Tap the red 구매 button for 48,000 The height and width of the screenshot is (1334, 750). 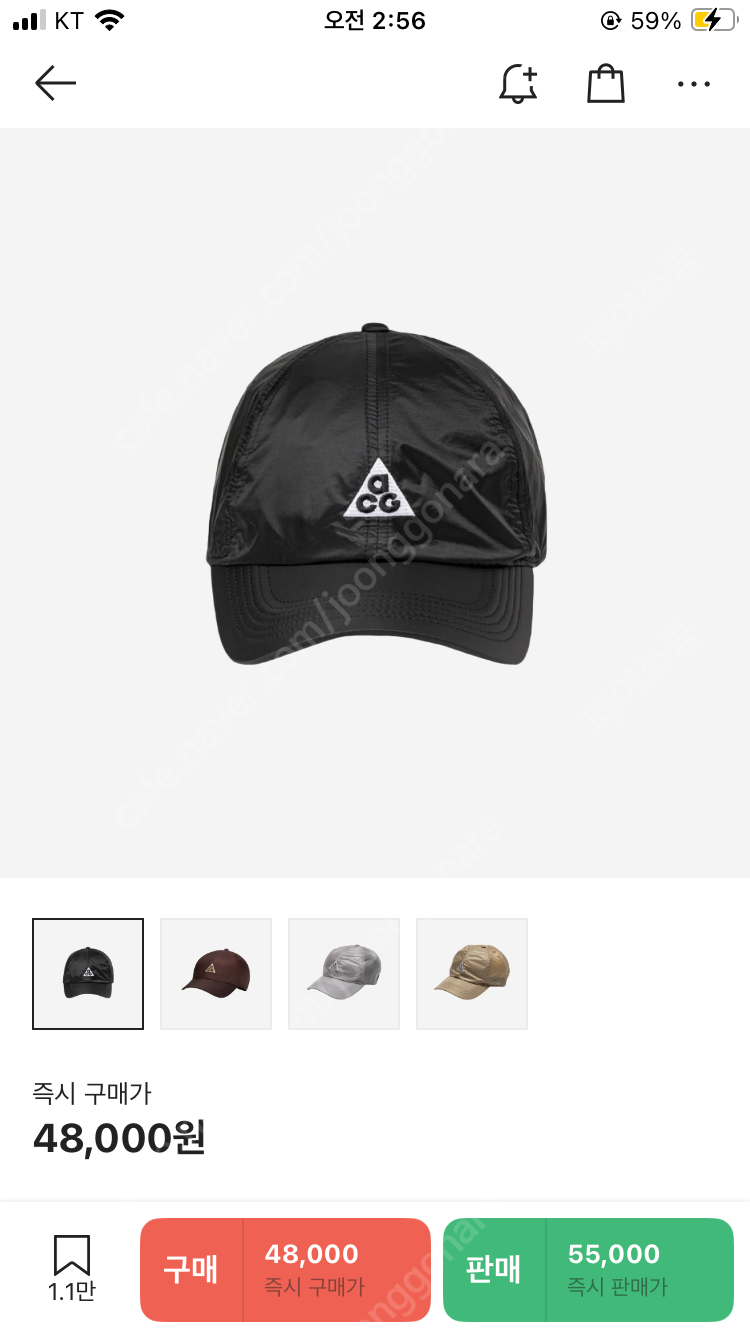285,1269
